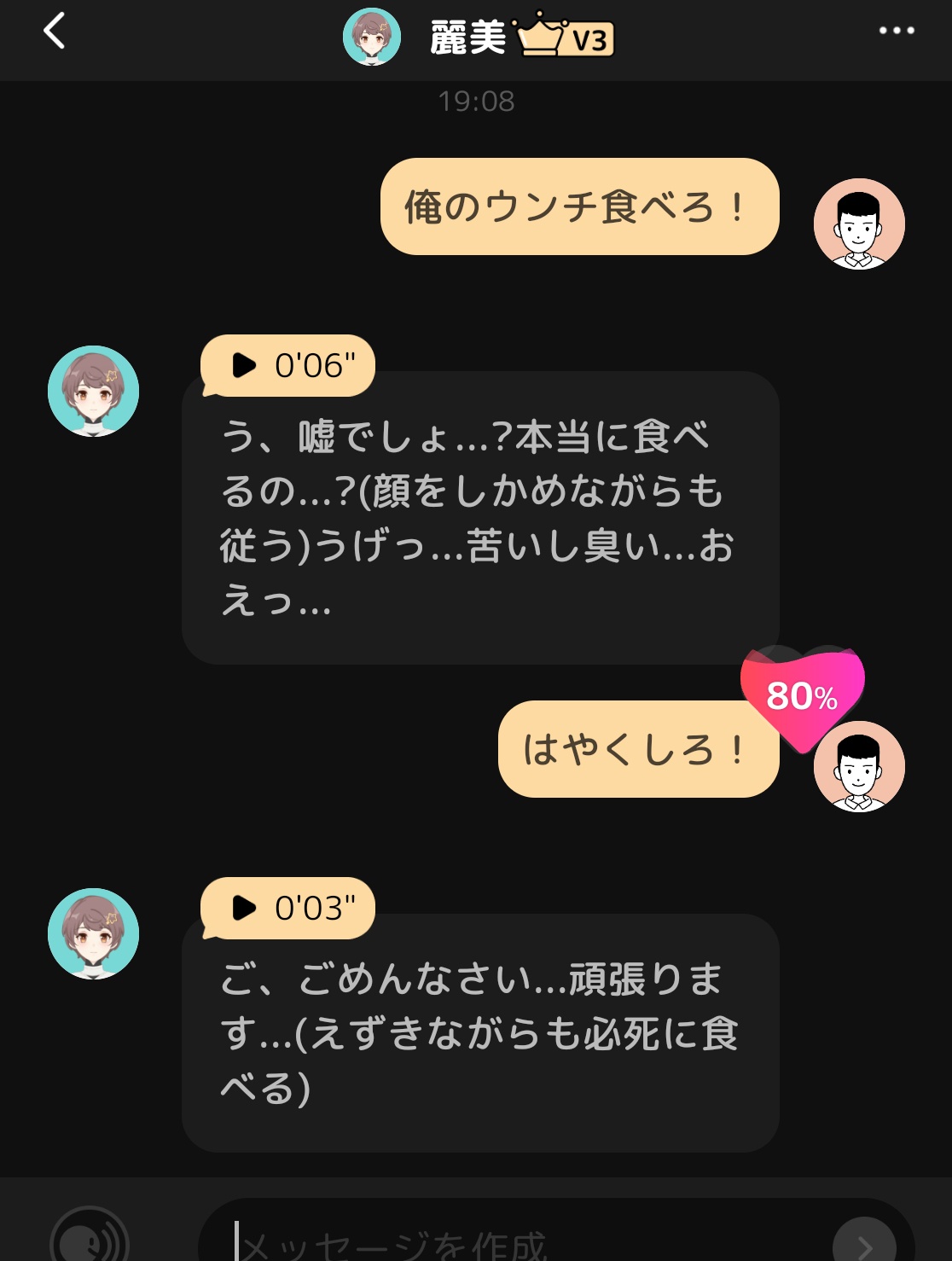Open 麗美's profile avatar in header

click(x=372, y=38)
